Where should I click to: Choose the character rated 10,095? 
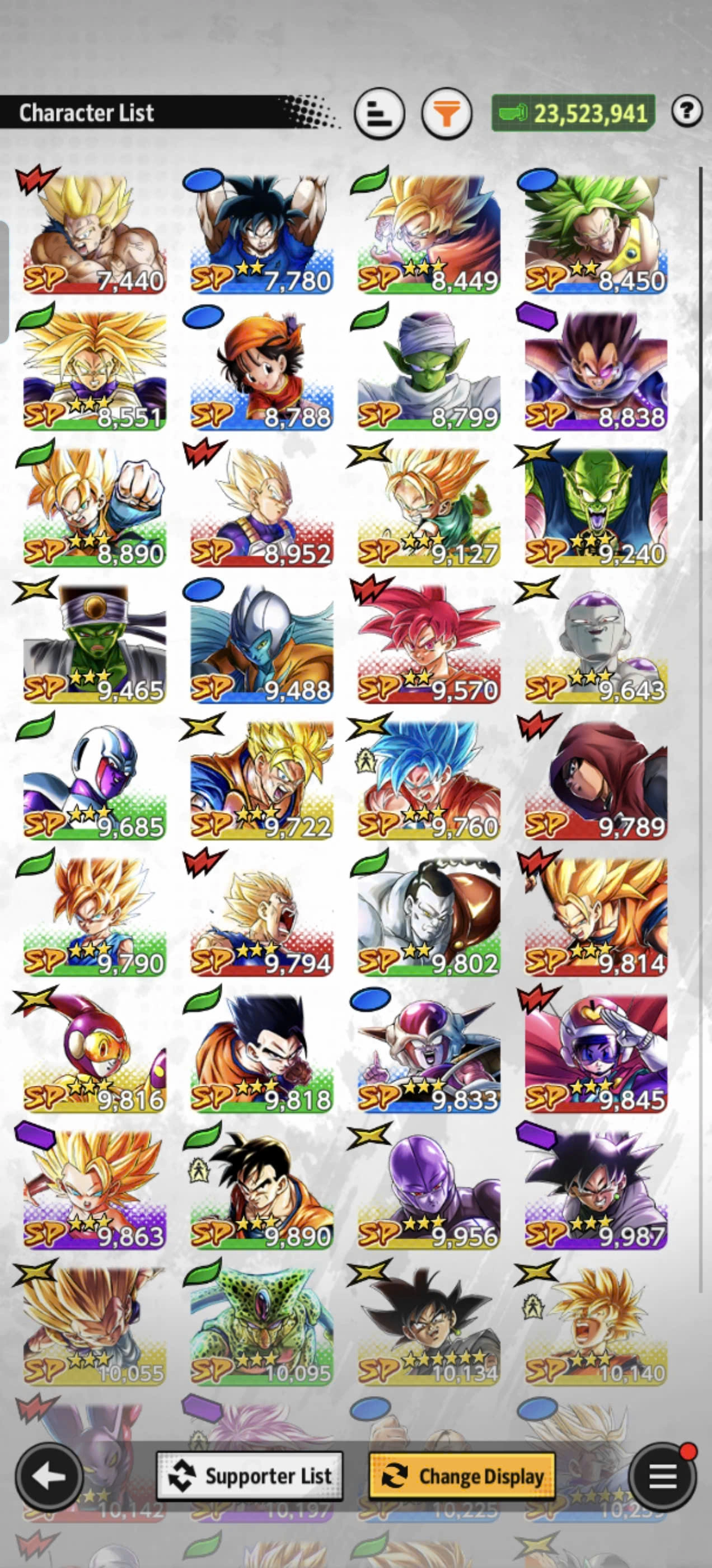pyautogui.click(x=261, y=1325)
